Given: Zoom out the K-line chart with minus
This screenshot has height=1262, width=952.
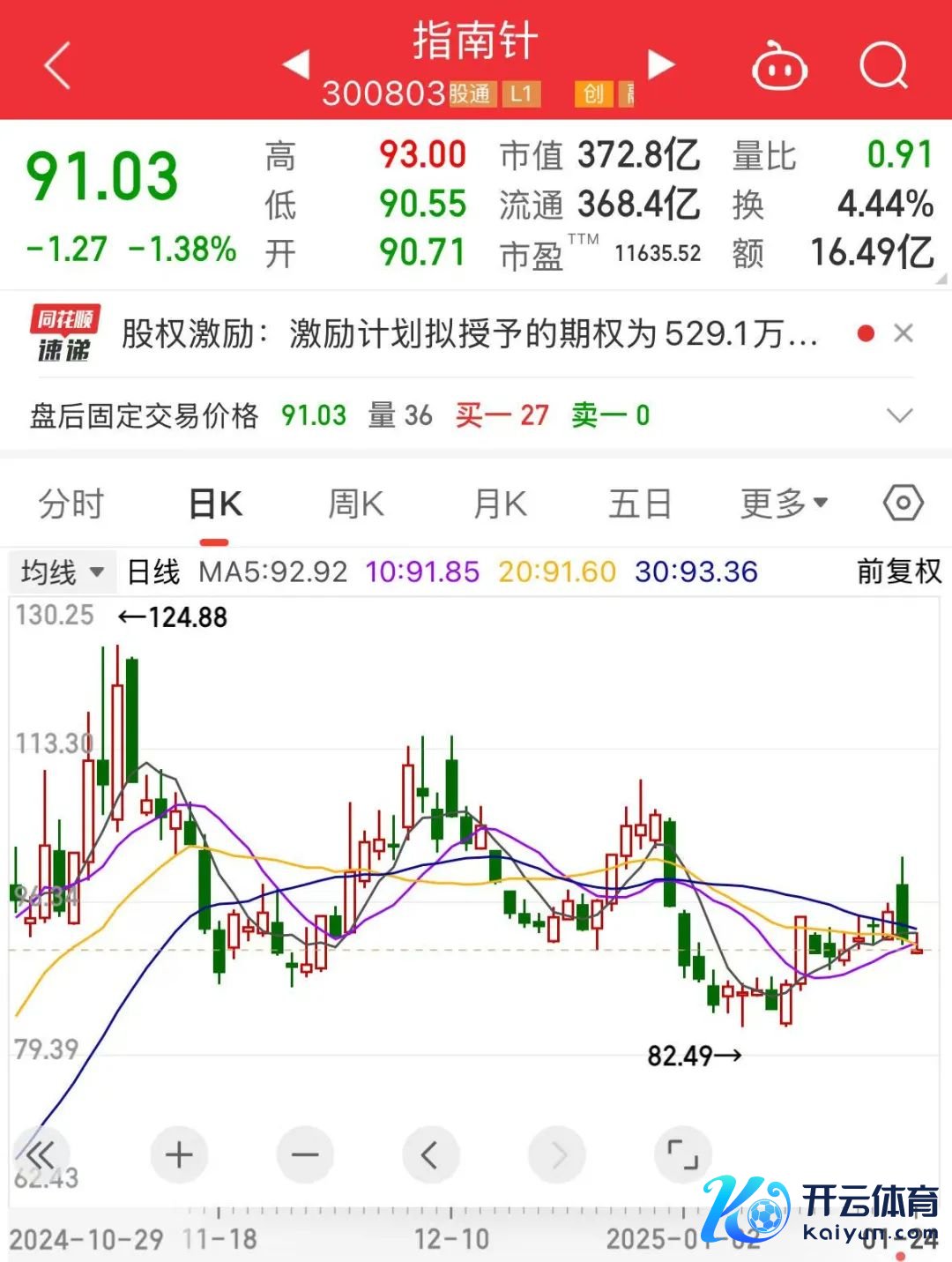Looking at the screenshot, I should (x=305, y=1154).
